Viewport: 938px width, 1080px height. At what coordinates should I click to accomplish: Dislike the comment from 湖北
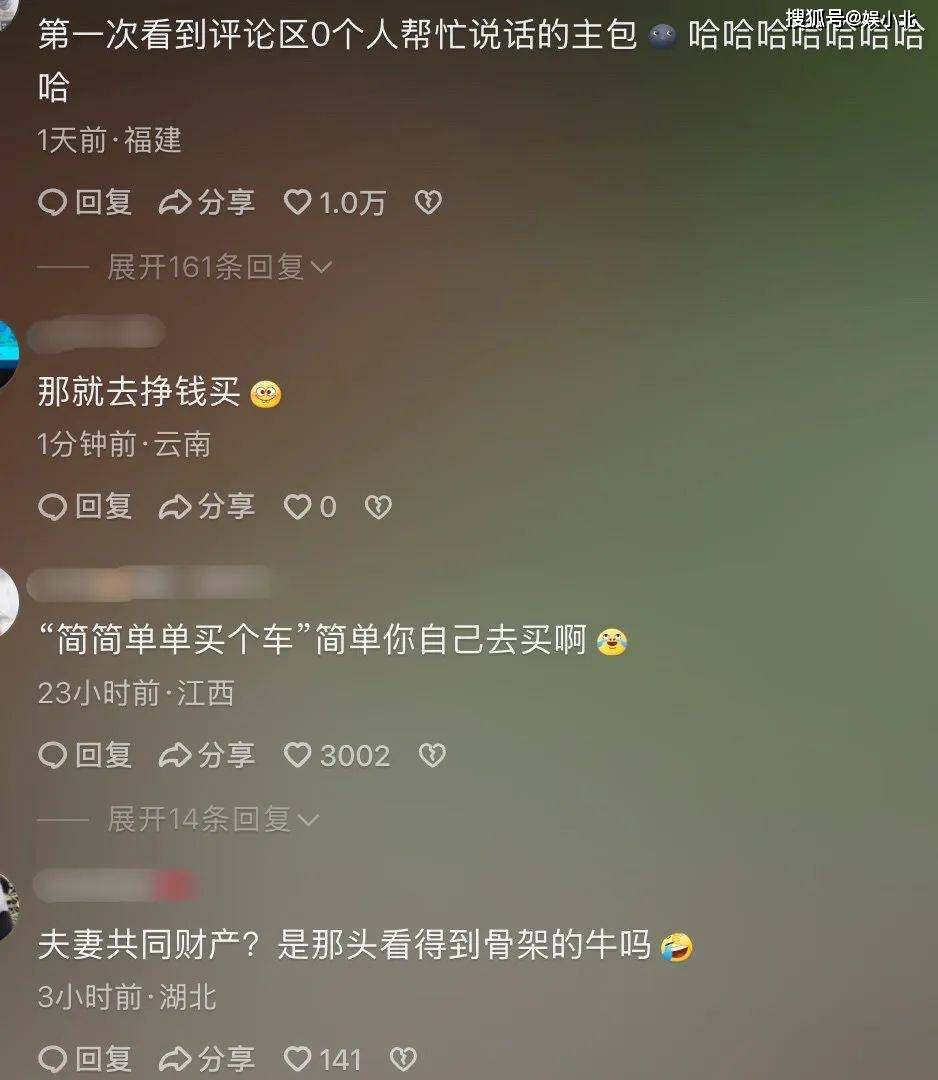coord(402,1058)
